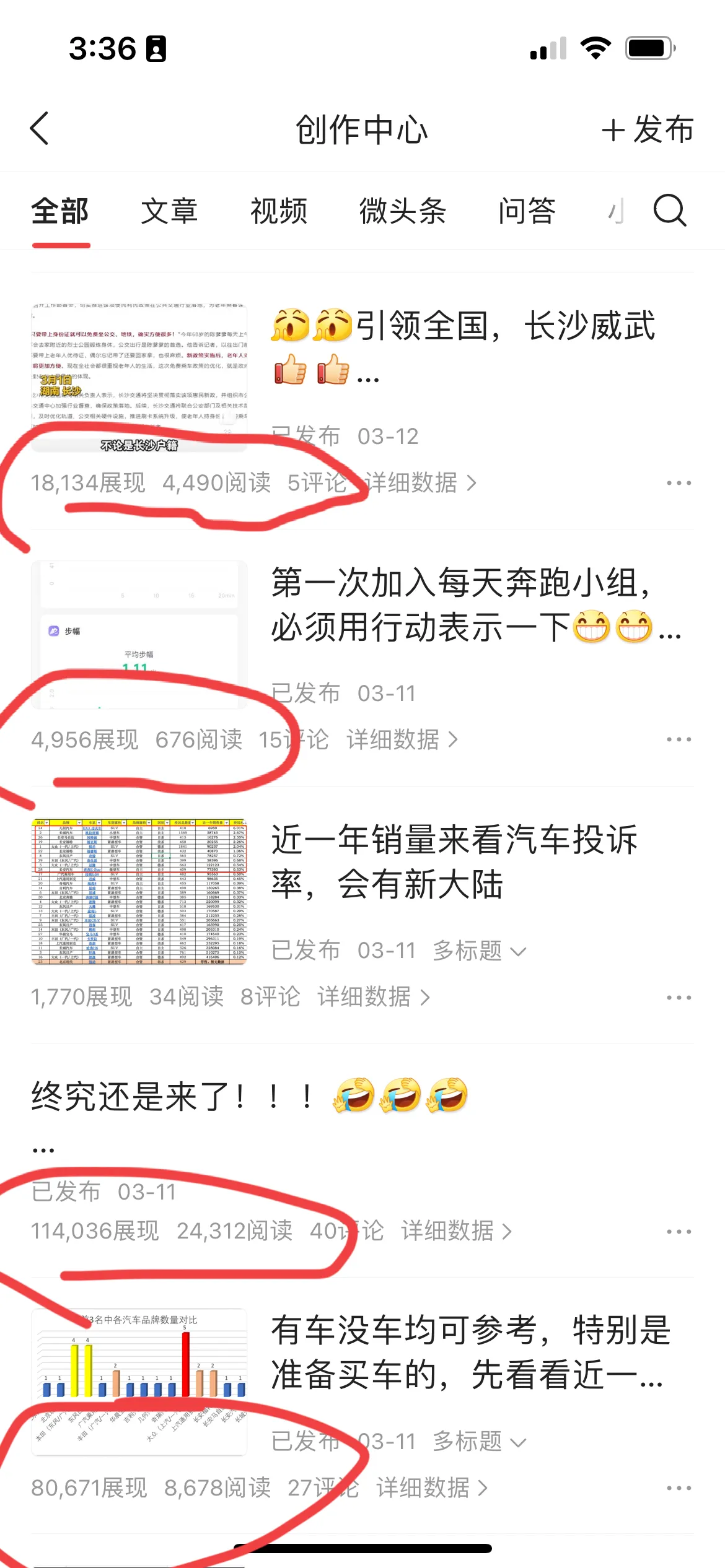Go back from 创作中心
This screenshot has width=725, height=1568.
[40, 129]
